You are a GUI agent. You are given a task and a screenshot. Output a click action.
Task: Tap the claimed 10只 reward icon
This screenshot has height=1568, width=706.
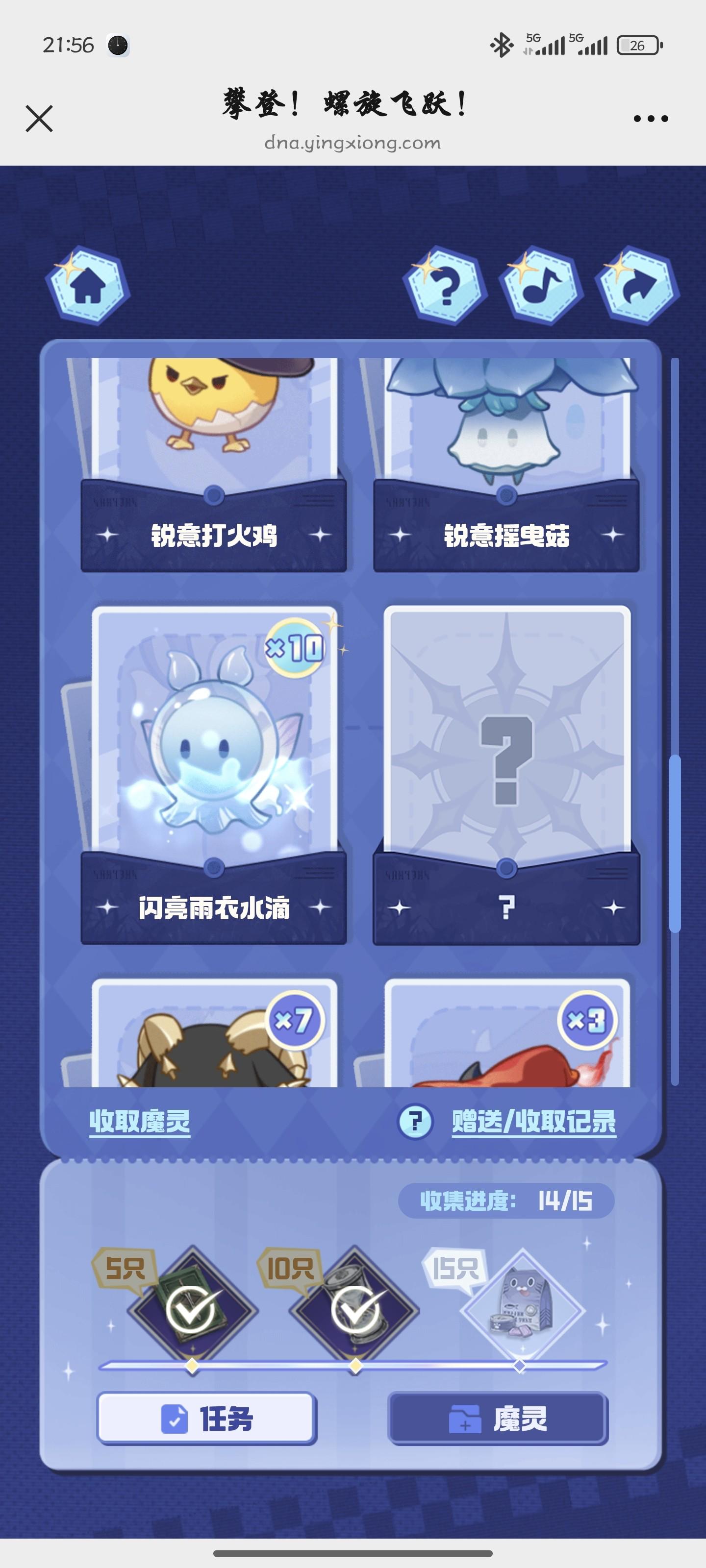(x=355, y=1309)
